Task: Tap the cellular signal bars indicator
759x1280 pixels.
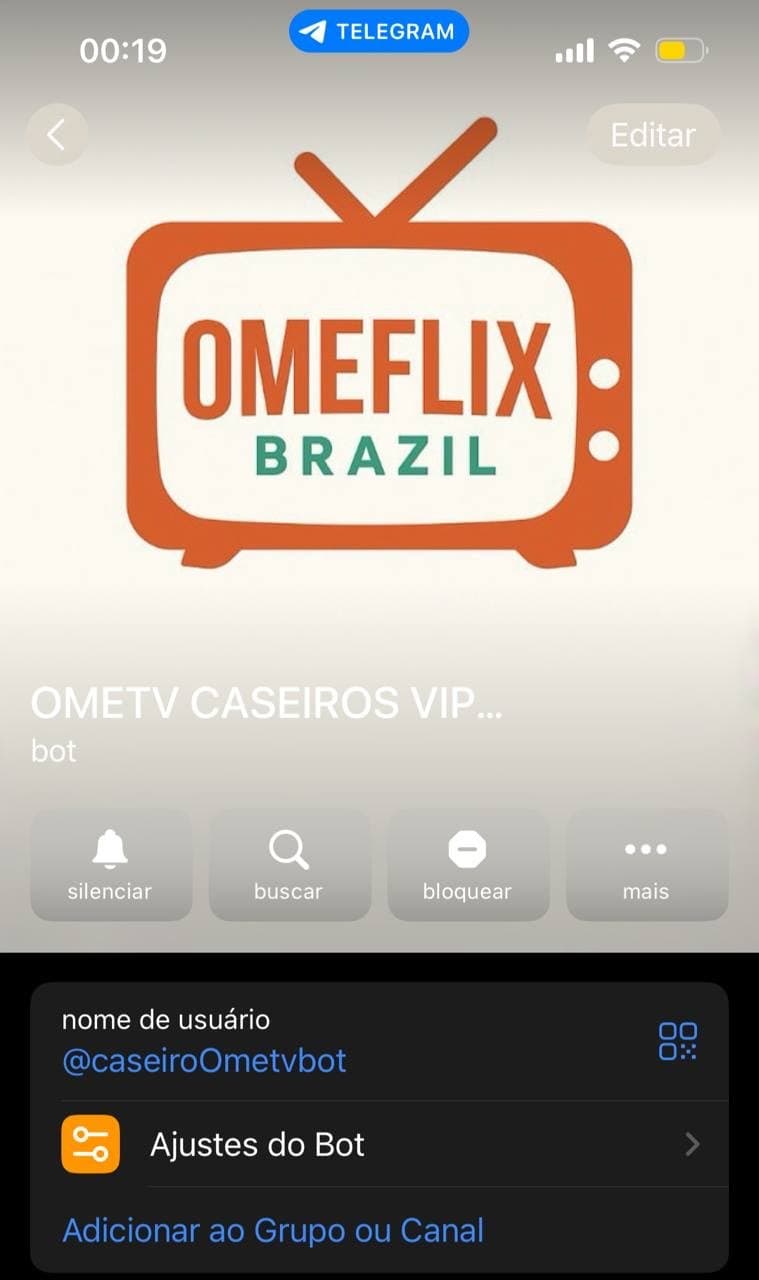Action: tap(573, 49)
